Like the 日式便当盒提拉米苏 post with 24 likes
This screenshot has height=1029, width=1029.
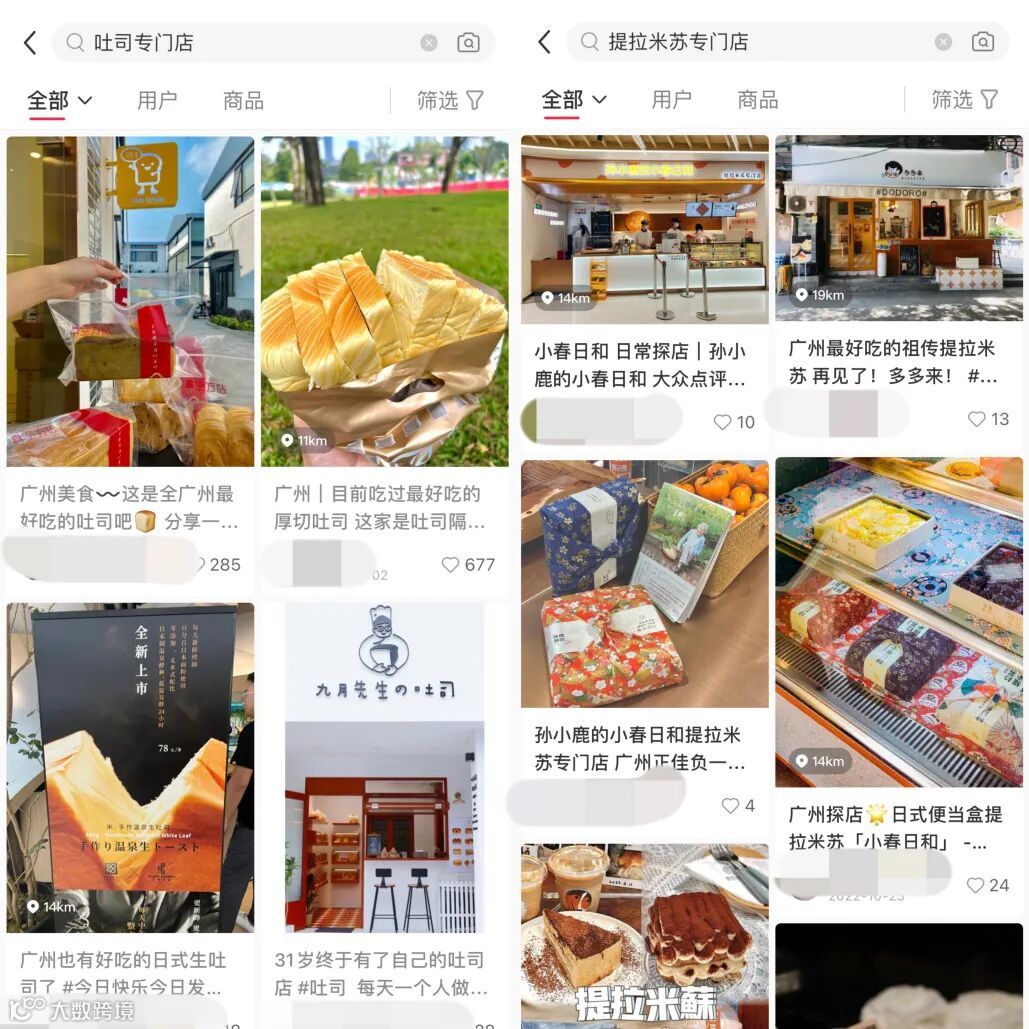click(x=976, y=885)
